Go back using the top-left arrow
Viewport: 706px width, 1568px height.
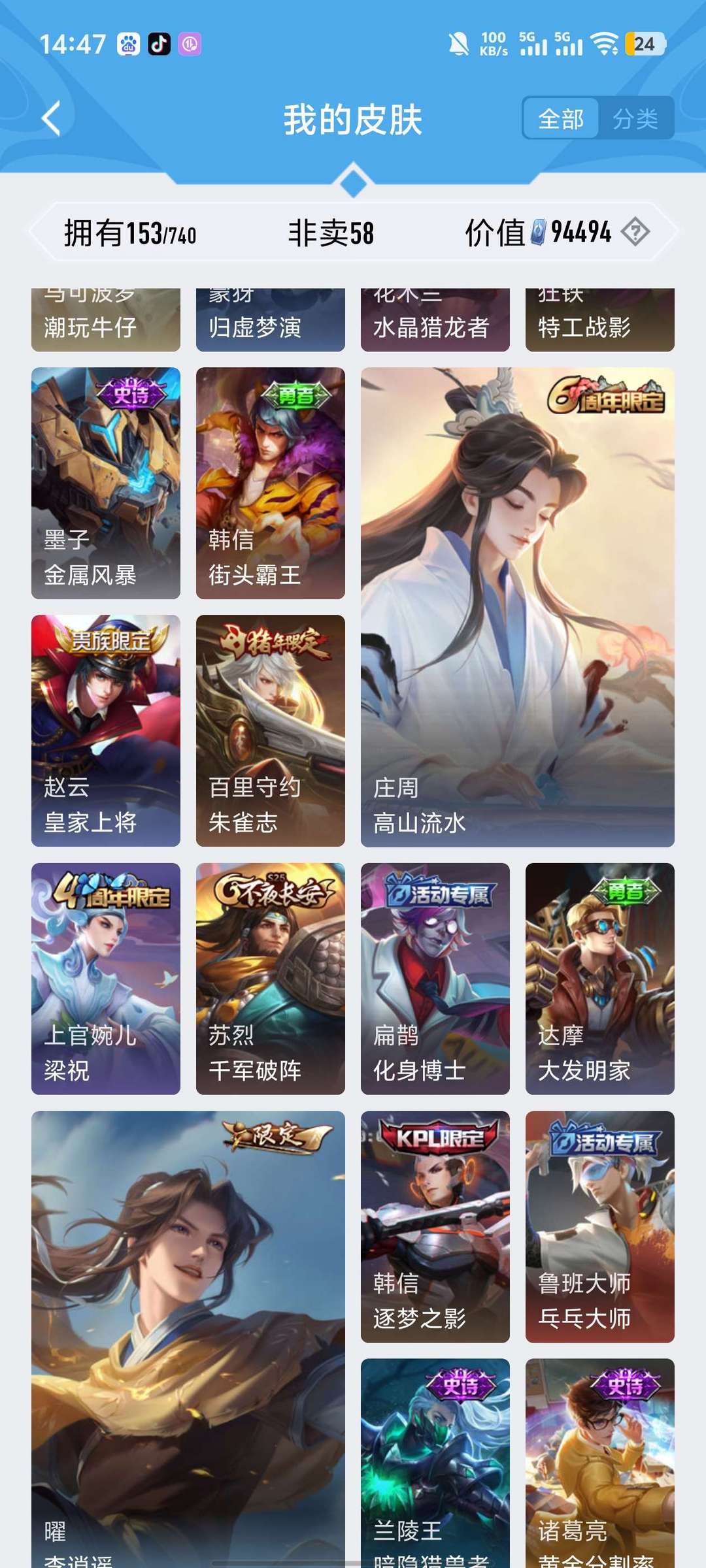point(51,118)
